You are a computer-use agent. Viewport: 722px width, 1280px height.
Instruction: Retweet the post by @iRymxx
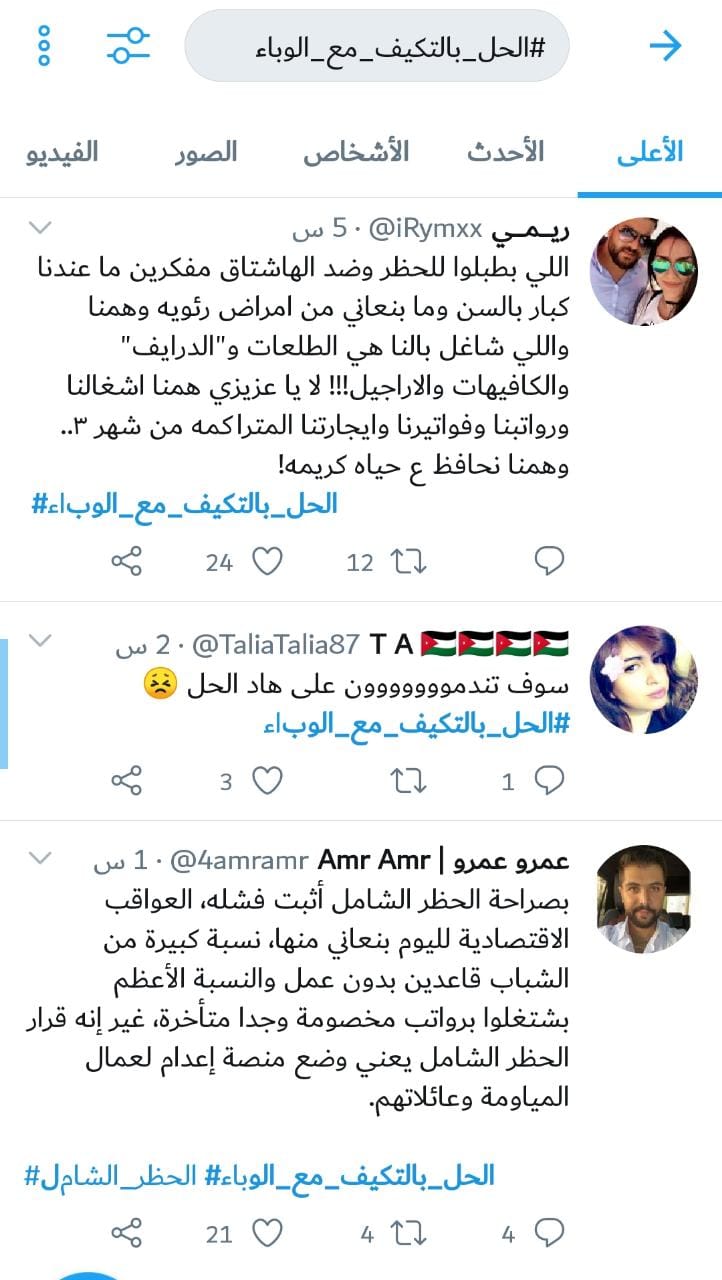(408, 562)
